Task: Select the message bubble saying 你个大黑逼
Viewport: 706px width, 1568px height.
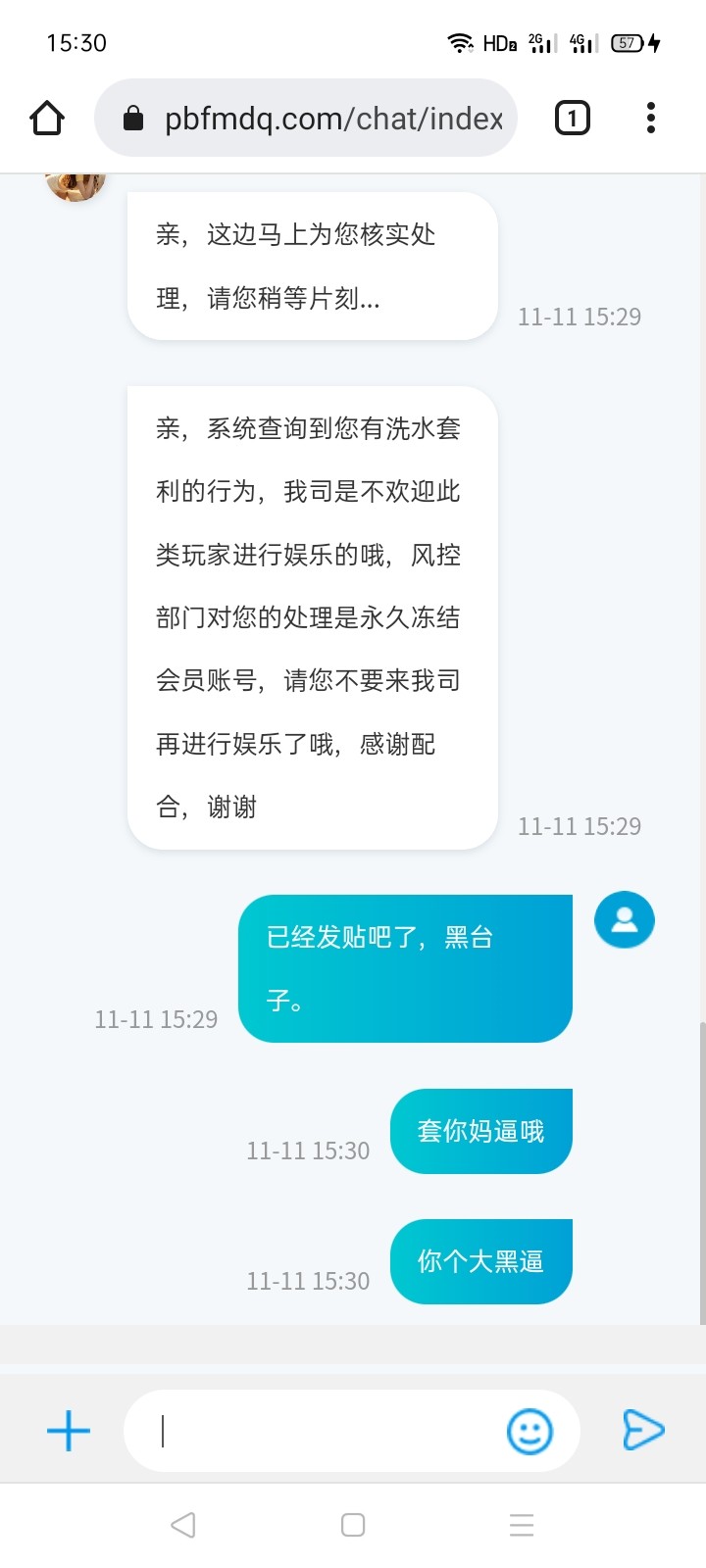Action: tap(480, 1261)
